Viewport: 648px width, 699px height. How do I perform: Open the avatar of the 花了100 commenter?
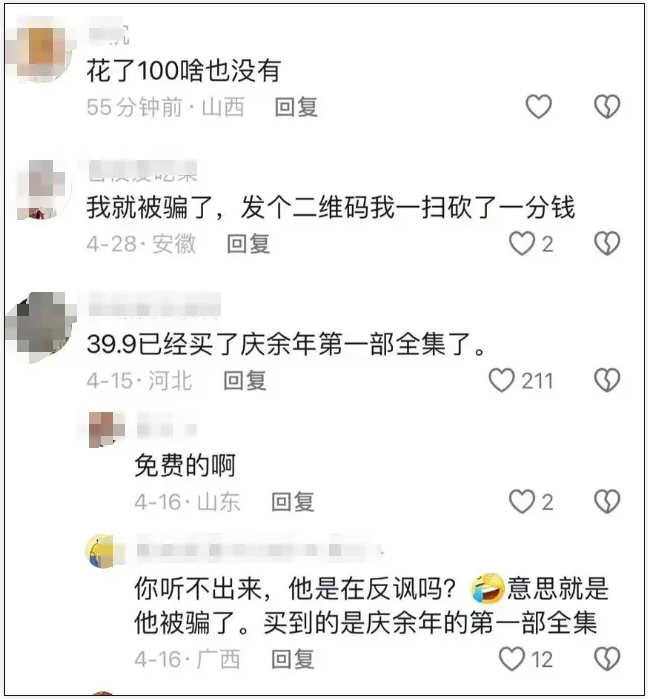pyautogui.click(x=46, y=52)
